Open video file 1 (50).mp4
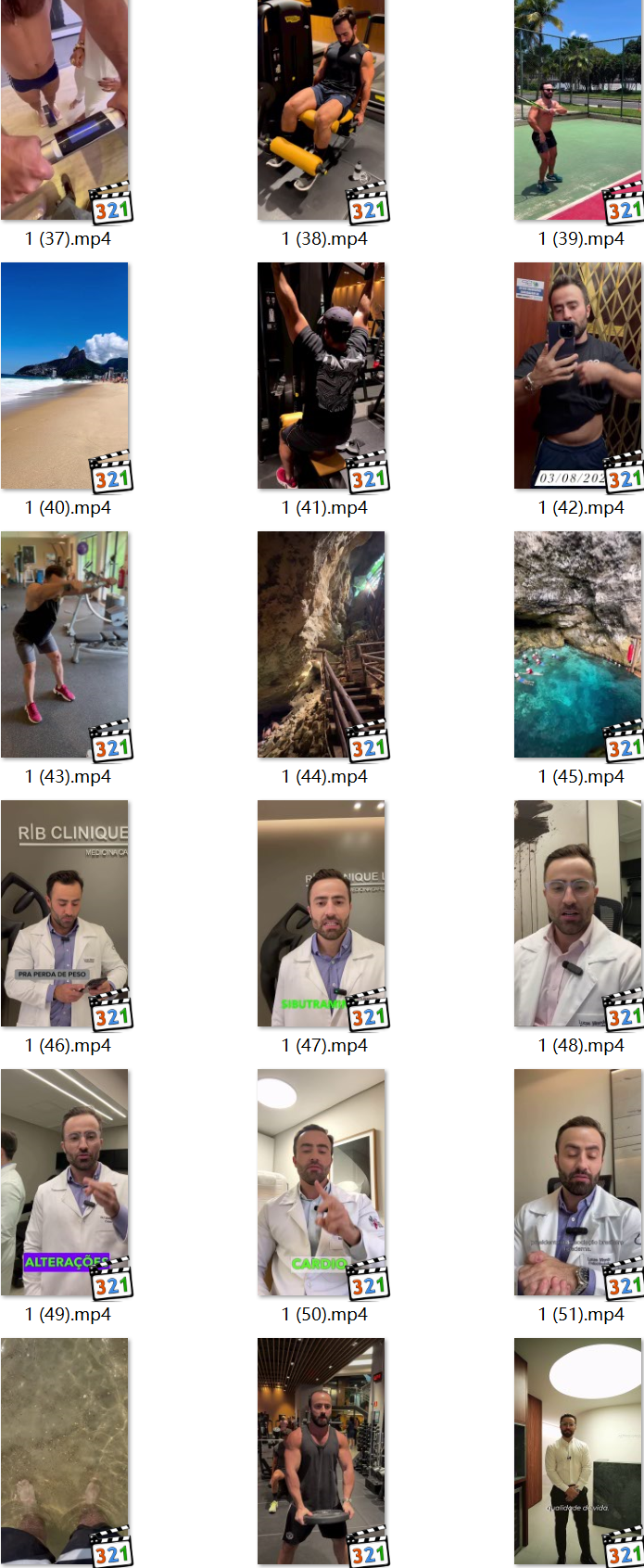The width and height of the screenshot is (644, 1568). [322, 1182]
